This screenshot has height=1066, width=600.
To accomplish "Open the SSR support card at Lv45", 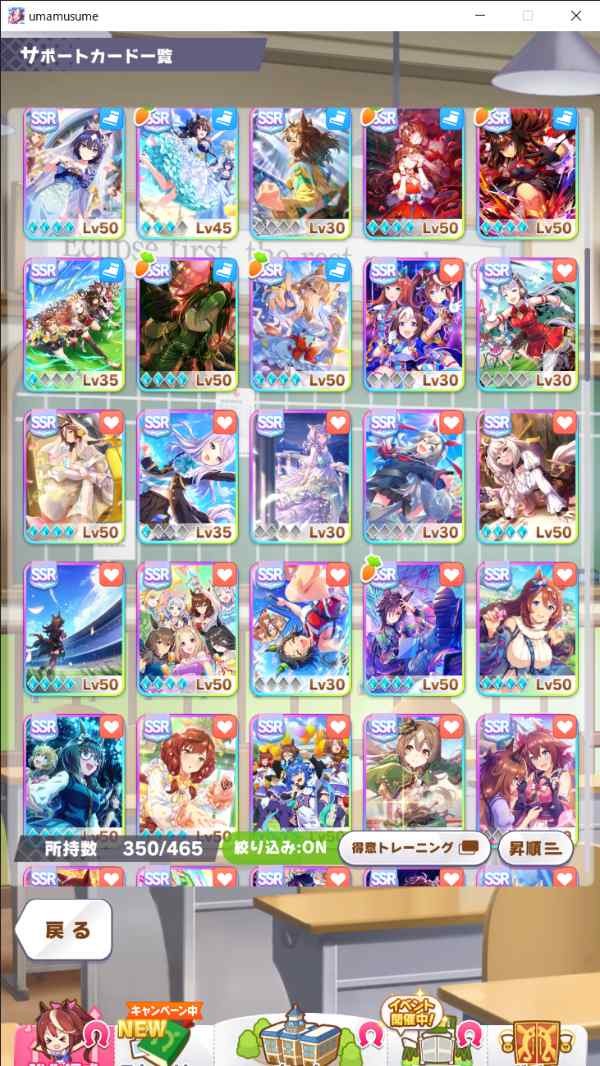I will tap(187, 171).
